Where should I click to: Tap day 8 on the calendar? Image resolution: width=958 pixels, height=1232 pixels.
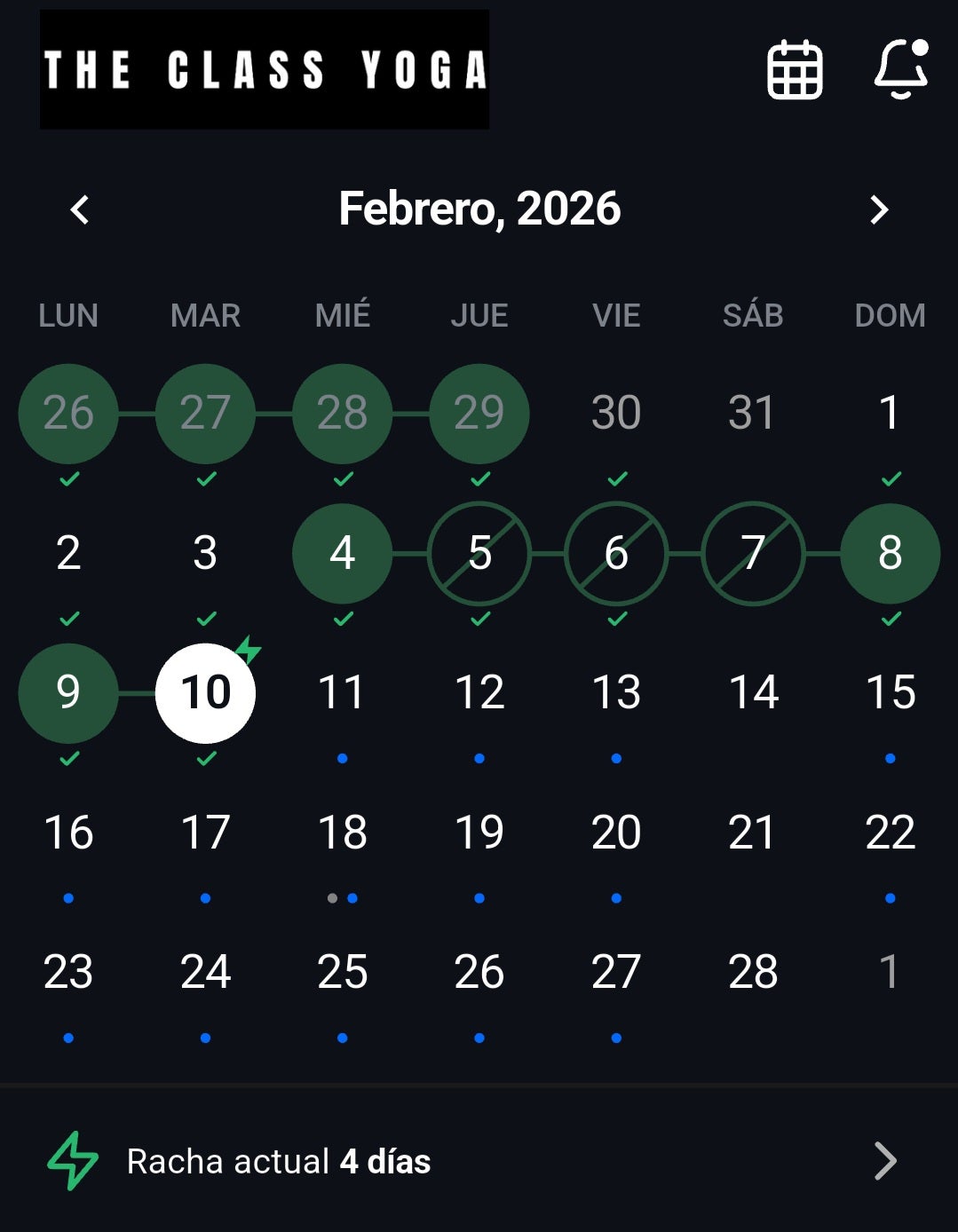pyautogui.click(x=890, y=554)
